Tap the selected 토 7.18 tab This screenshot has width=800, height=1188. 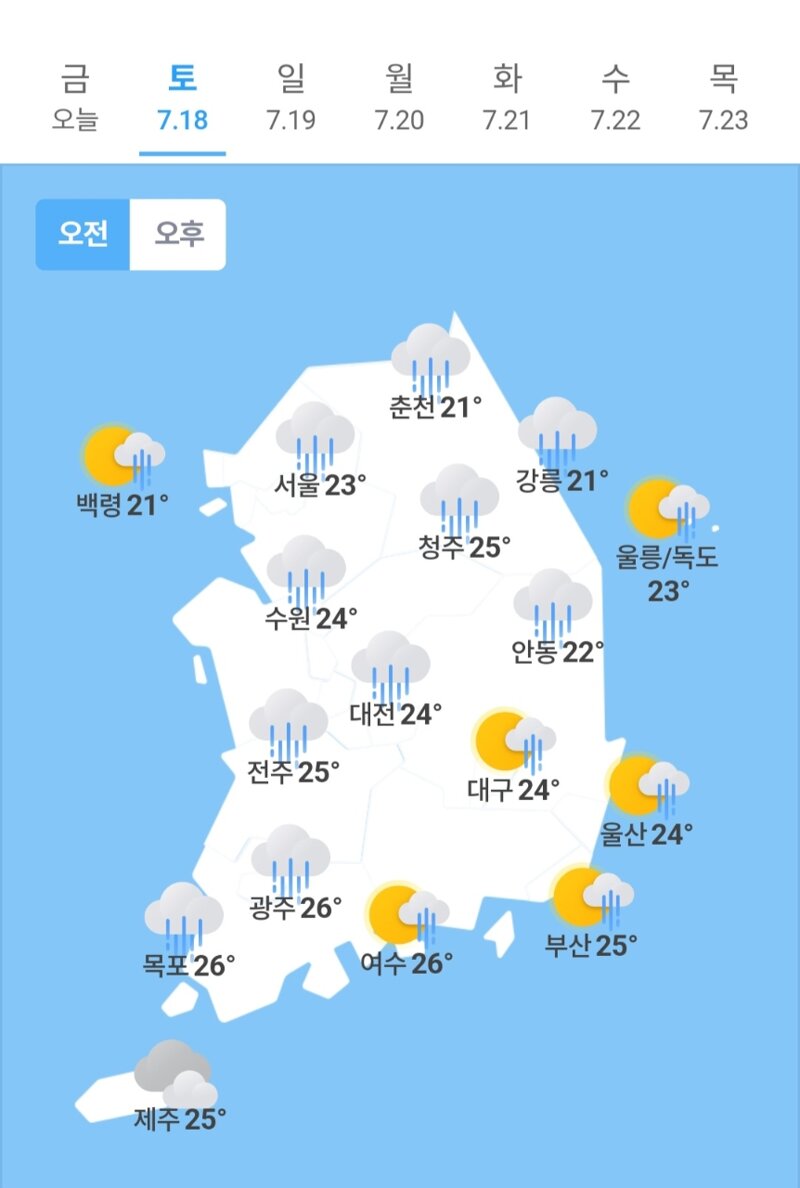(183, 98)
